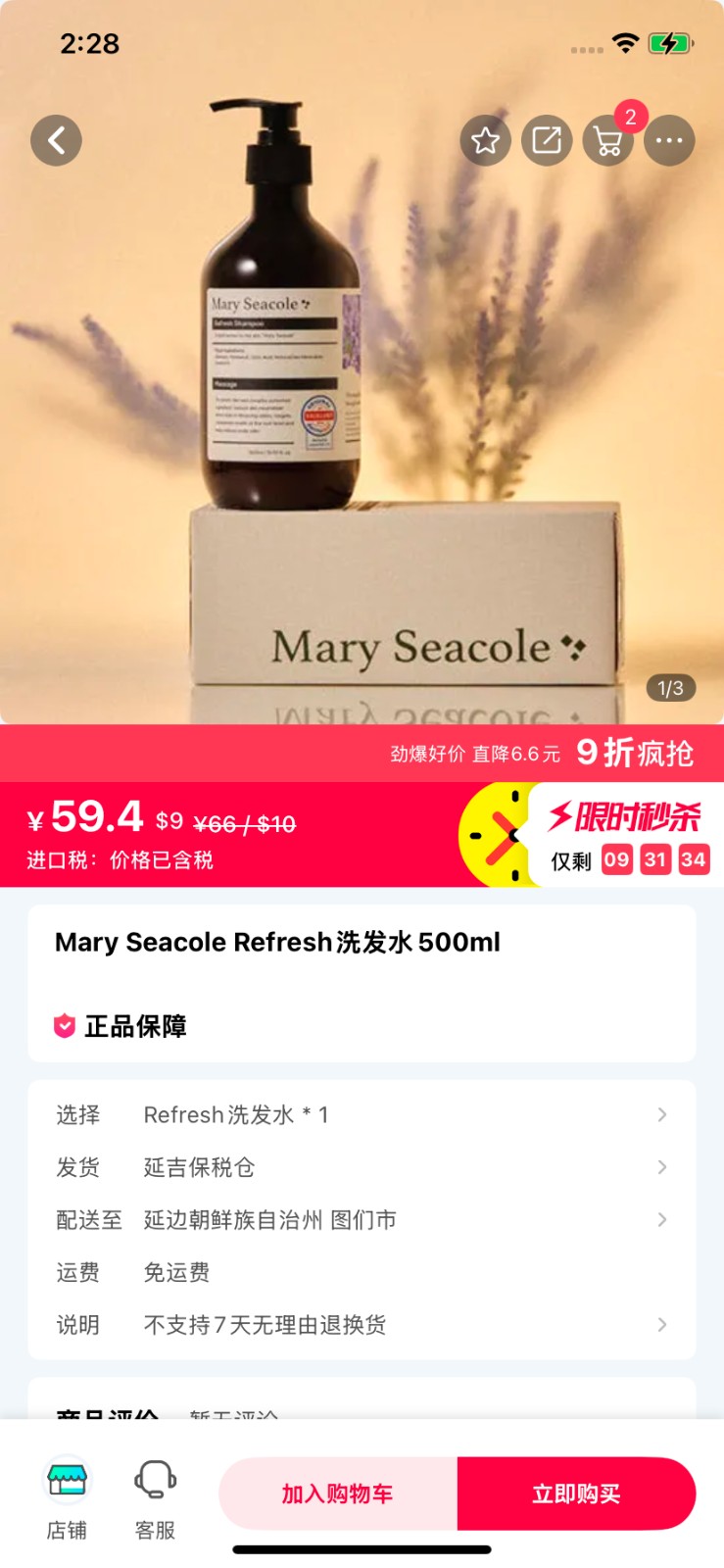The height and width of the screenshot is (1568, 724).
Task: Change the 配送至 delivery address
Action: [x=361, y=1219]
